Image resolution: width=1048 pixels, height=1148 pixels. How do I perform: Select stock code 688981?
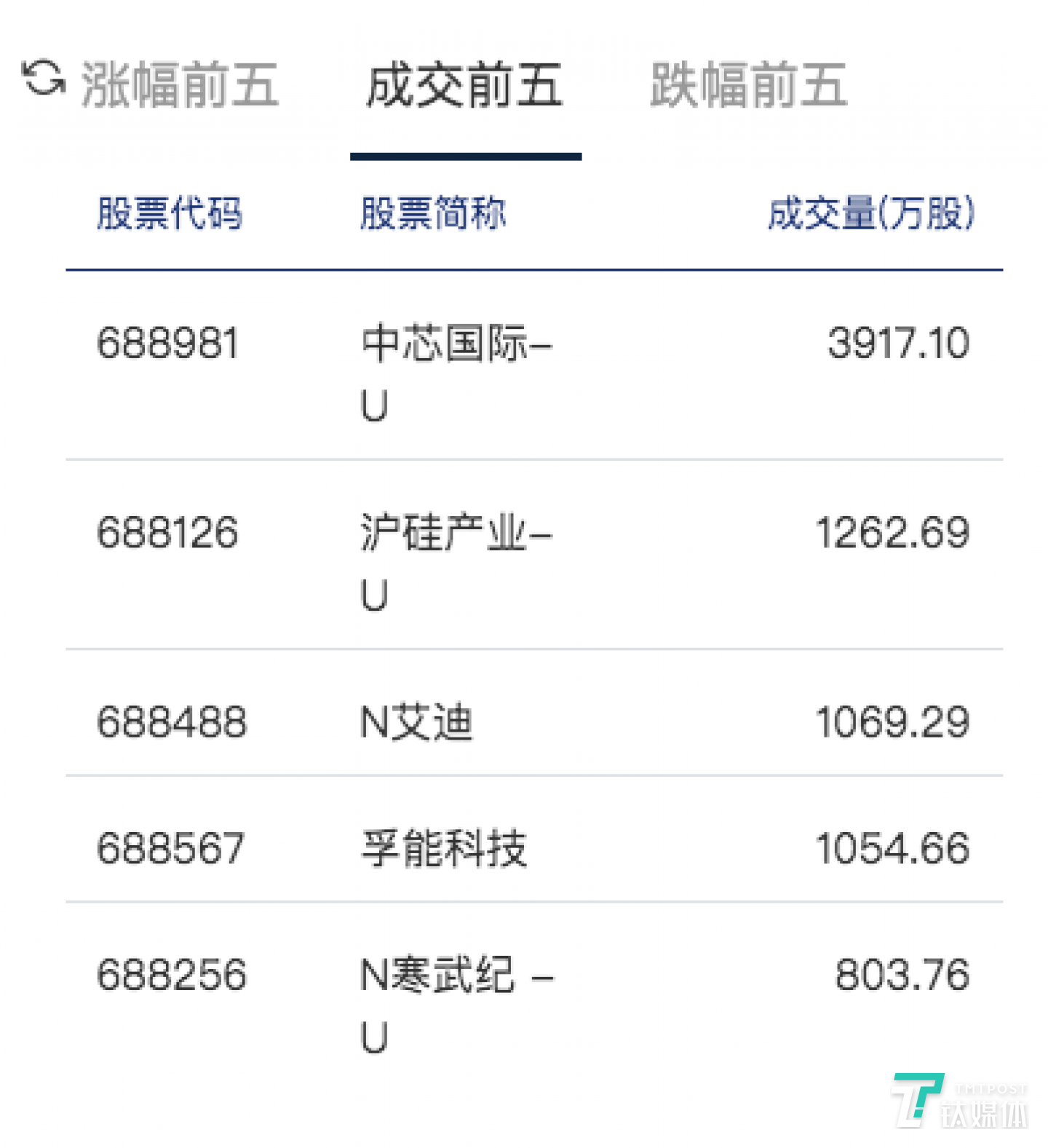click(168, 344)
